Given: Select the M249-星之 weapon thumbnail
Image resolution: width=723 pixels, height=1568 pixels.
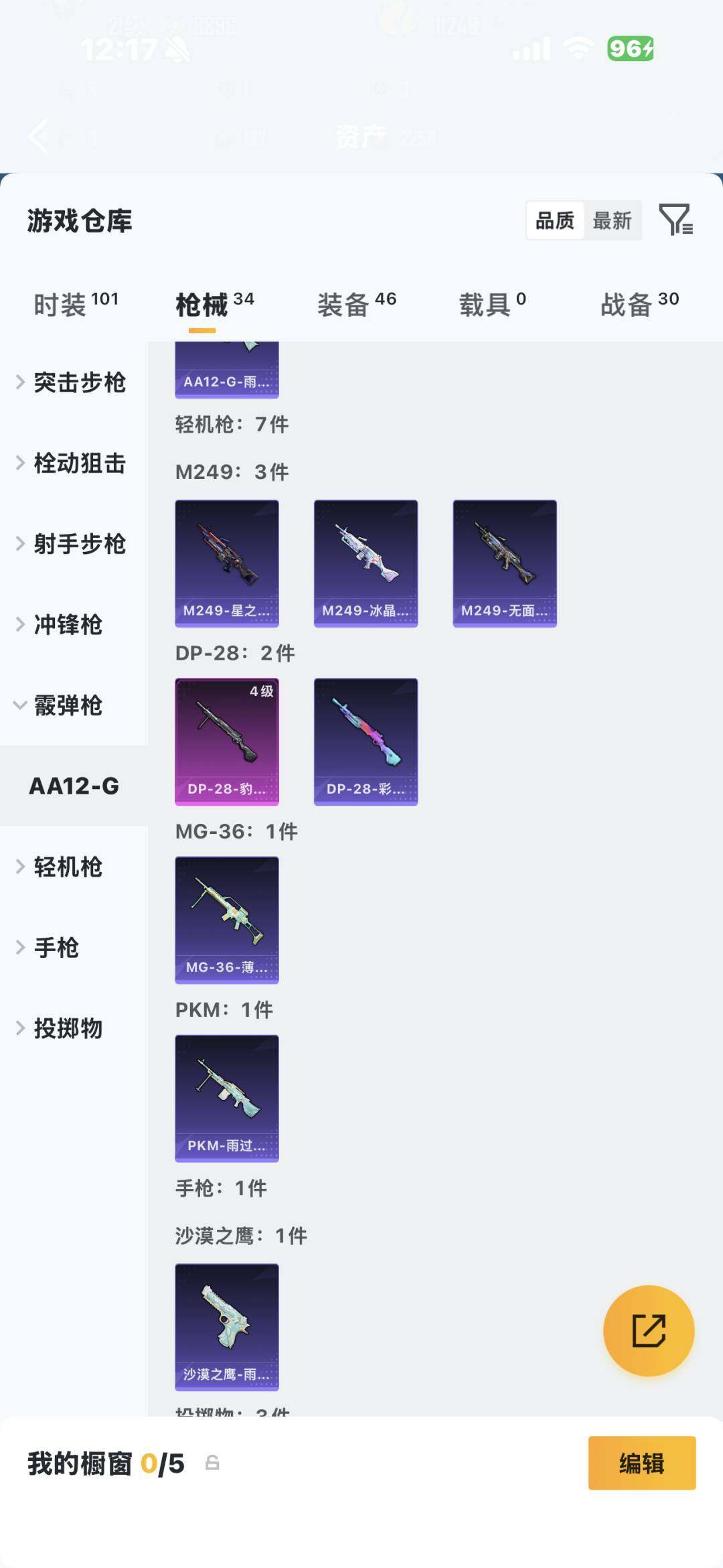Looking at the screenshot, I should [226, 563].
